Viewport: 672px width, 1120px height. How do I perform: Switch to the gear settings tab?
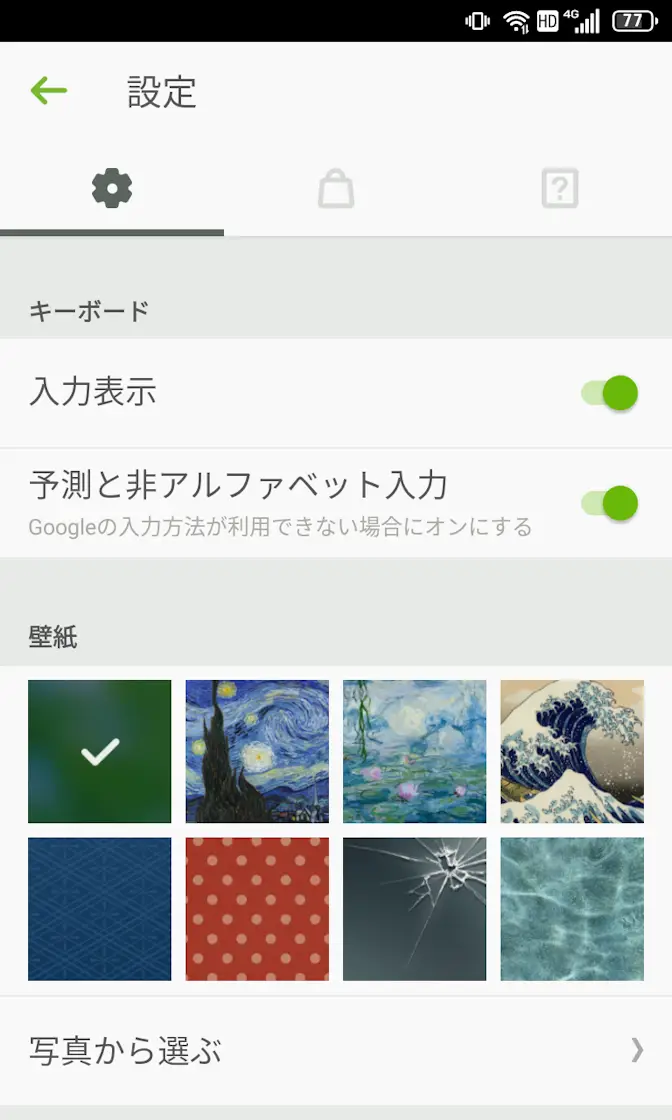click(x=112, y=188)
